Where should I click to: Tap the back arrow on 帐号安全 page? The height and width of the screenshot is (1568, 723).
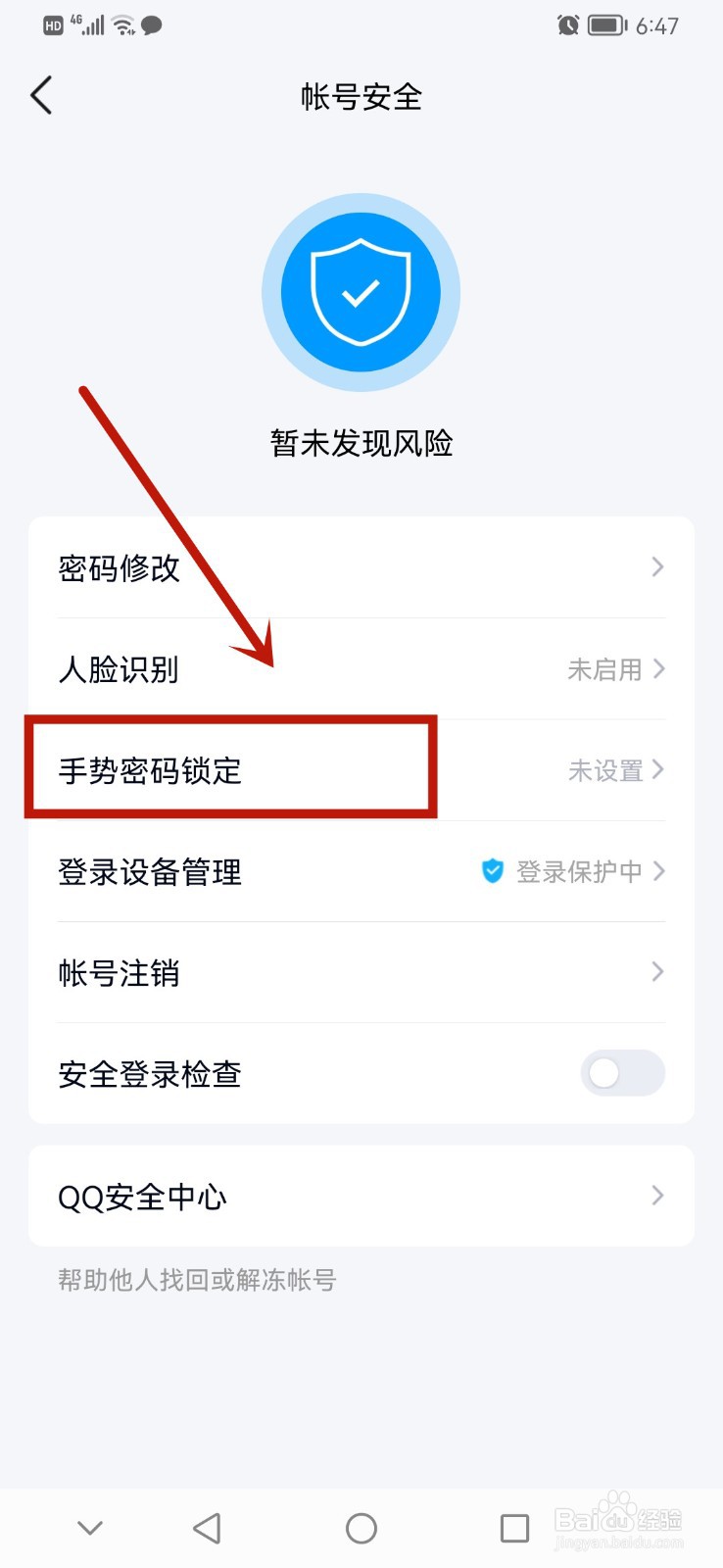pyautogui.click(x=39, y=95)
